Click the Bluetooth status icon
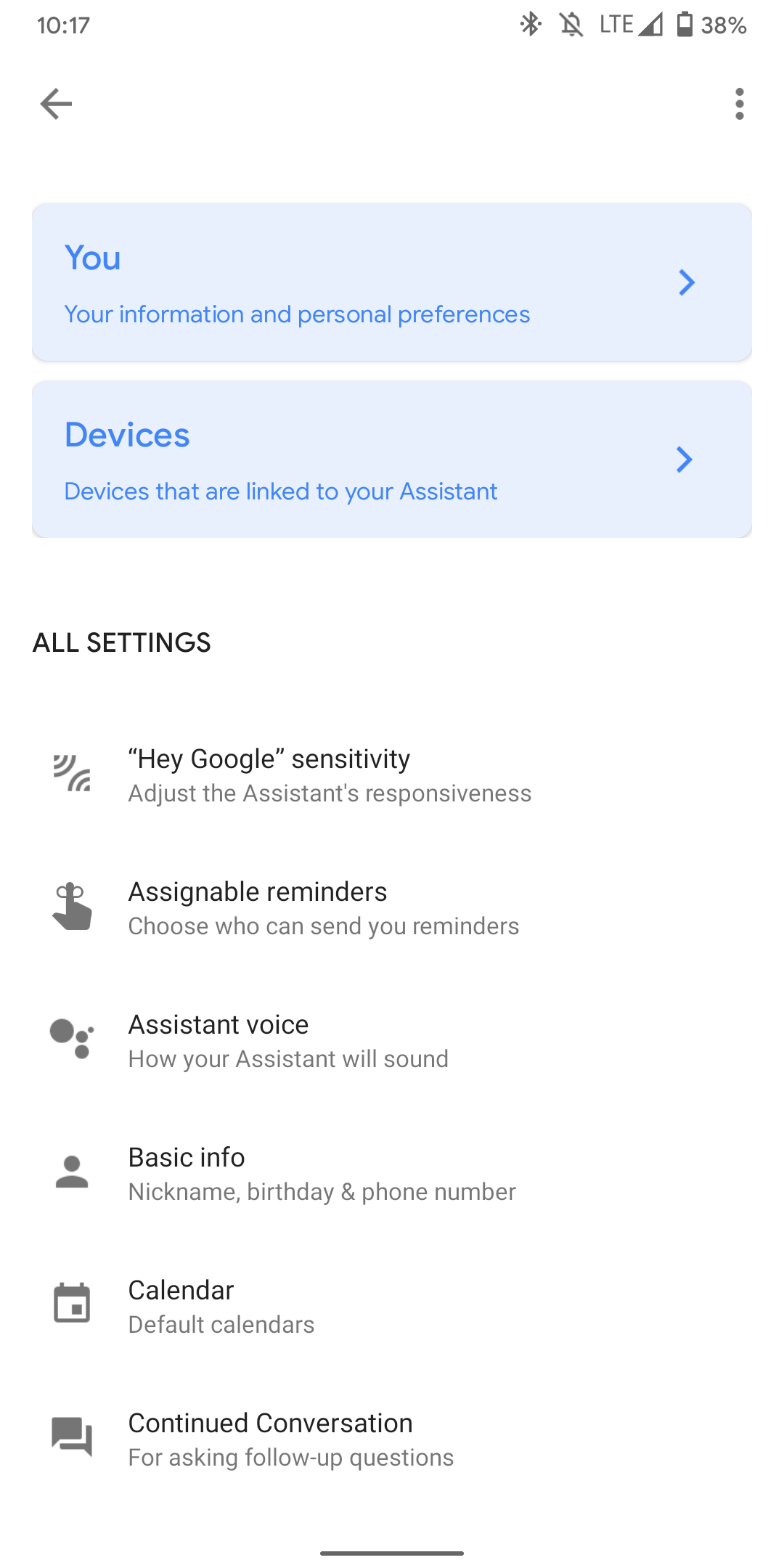 click(x=531, y=24)
